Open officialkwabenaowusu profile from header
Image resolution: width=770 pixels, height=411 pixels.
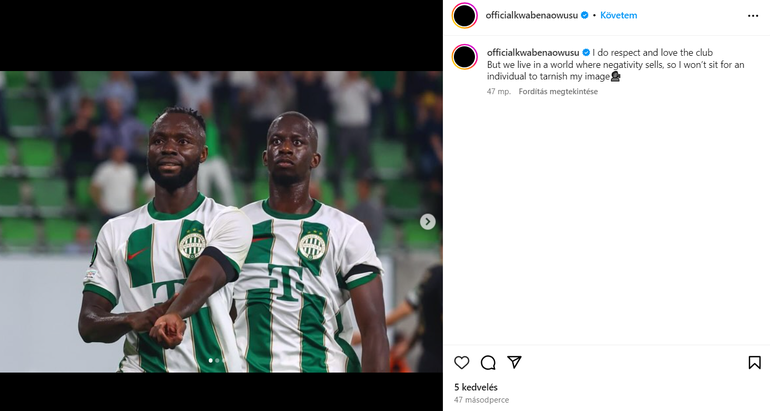pos(530,16)
